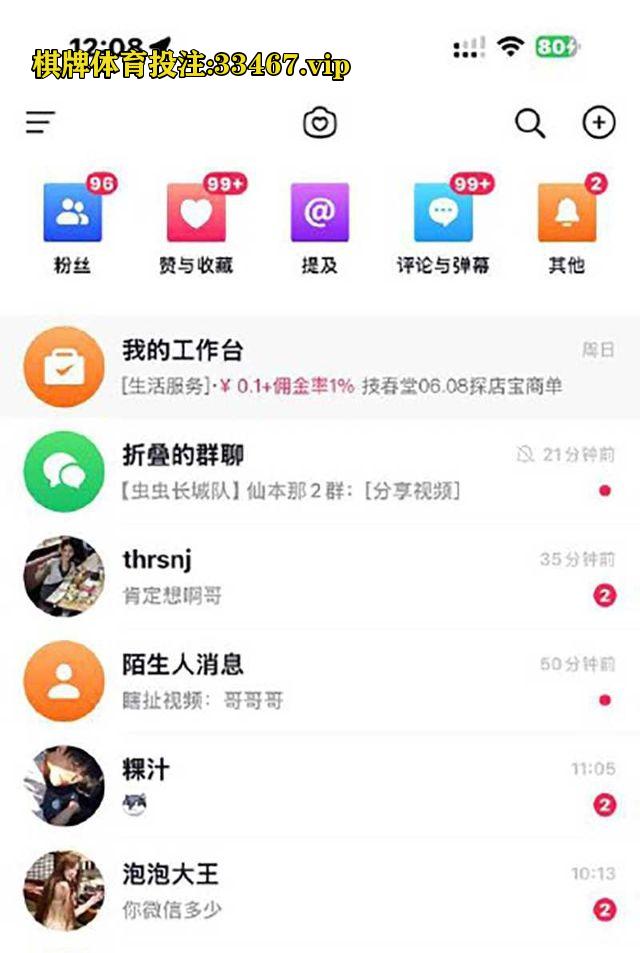This screenshot has width=640, height=953.
Task: Tap the heart camera icon at top
Action: (319, 123)
